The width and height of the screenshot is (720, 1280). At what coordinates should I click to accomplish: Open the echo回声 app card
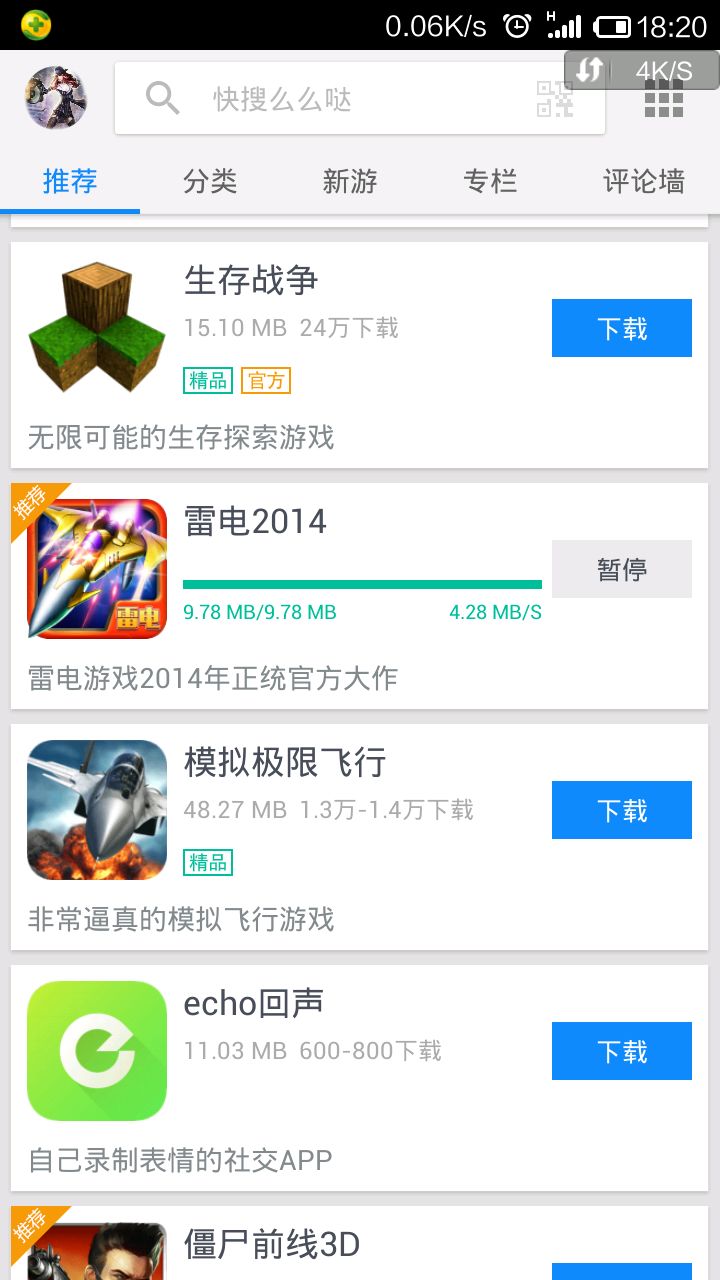coord(253,1004)
